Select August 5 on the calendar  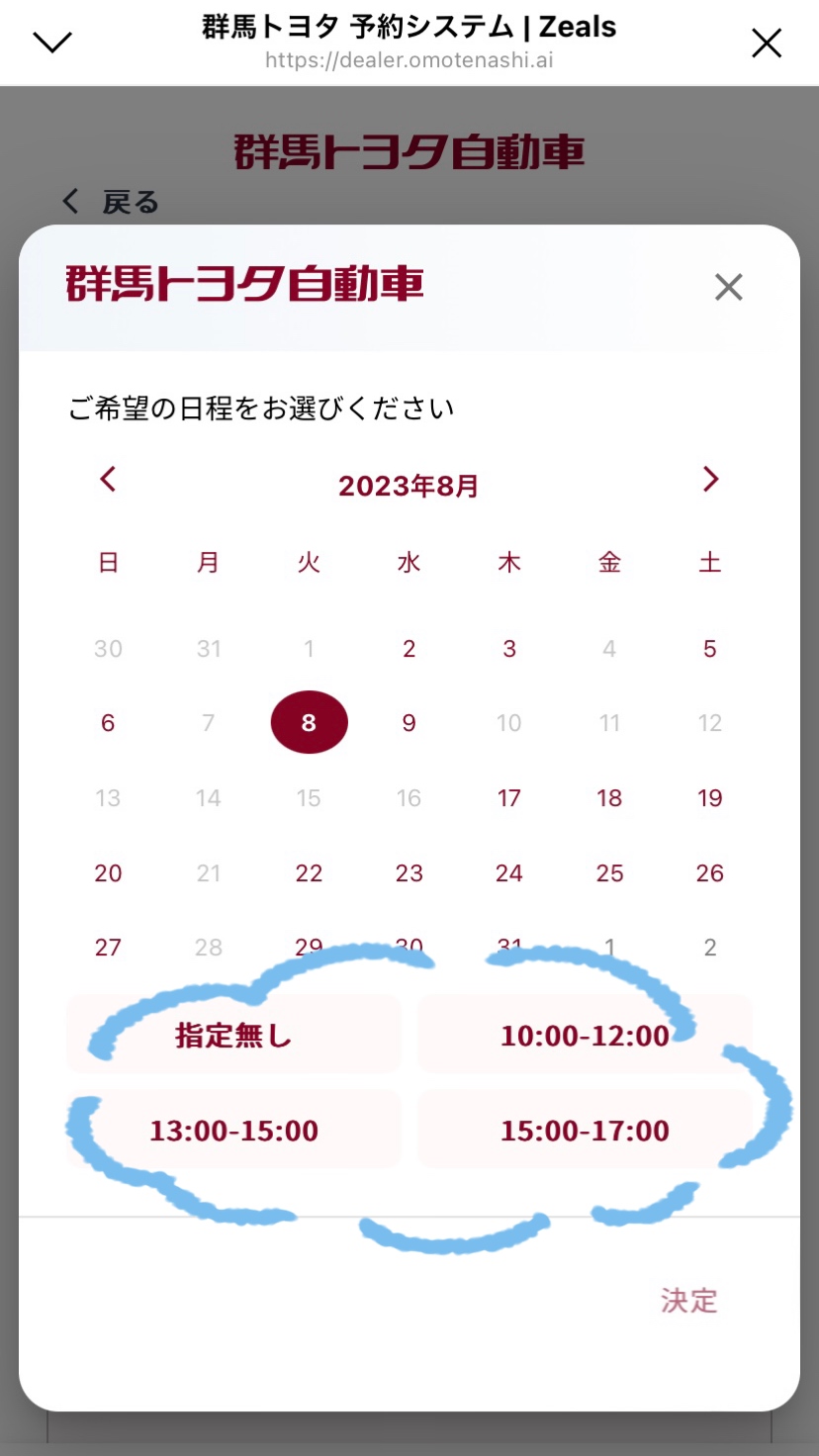click(709, 649)
